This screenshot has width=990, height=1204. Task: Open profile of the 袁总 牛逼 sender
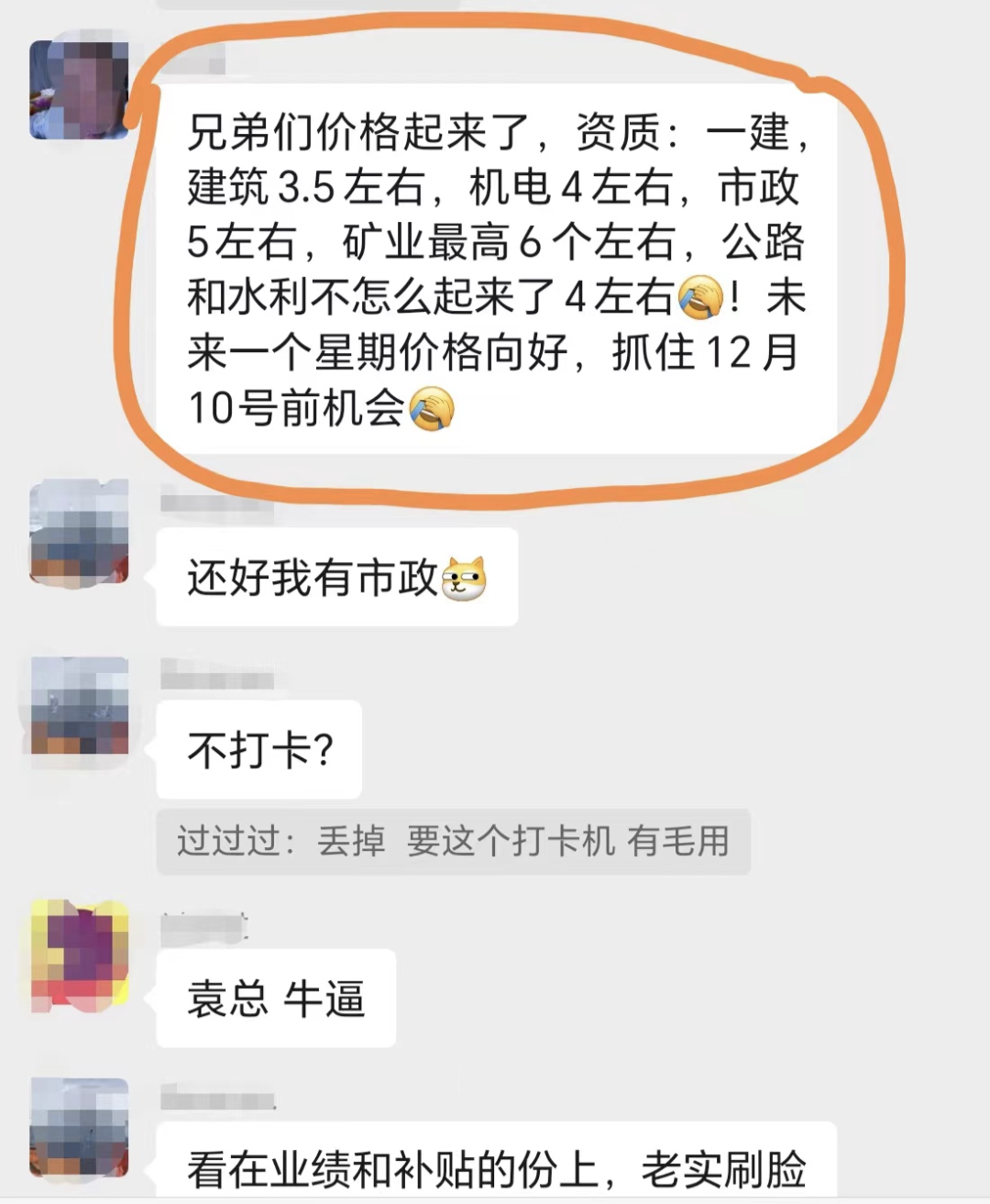pos(79,955)
